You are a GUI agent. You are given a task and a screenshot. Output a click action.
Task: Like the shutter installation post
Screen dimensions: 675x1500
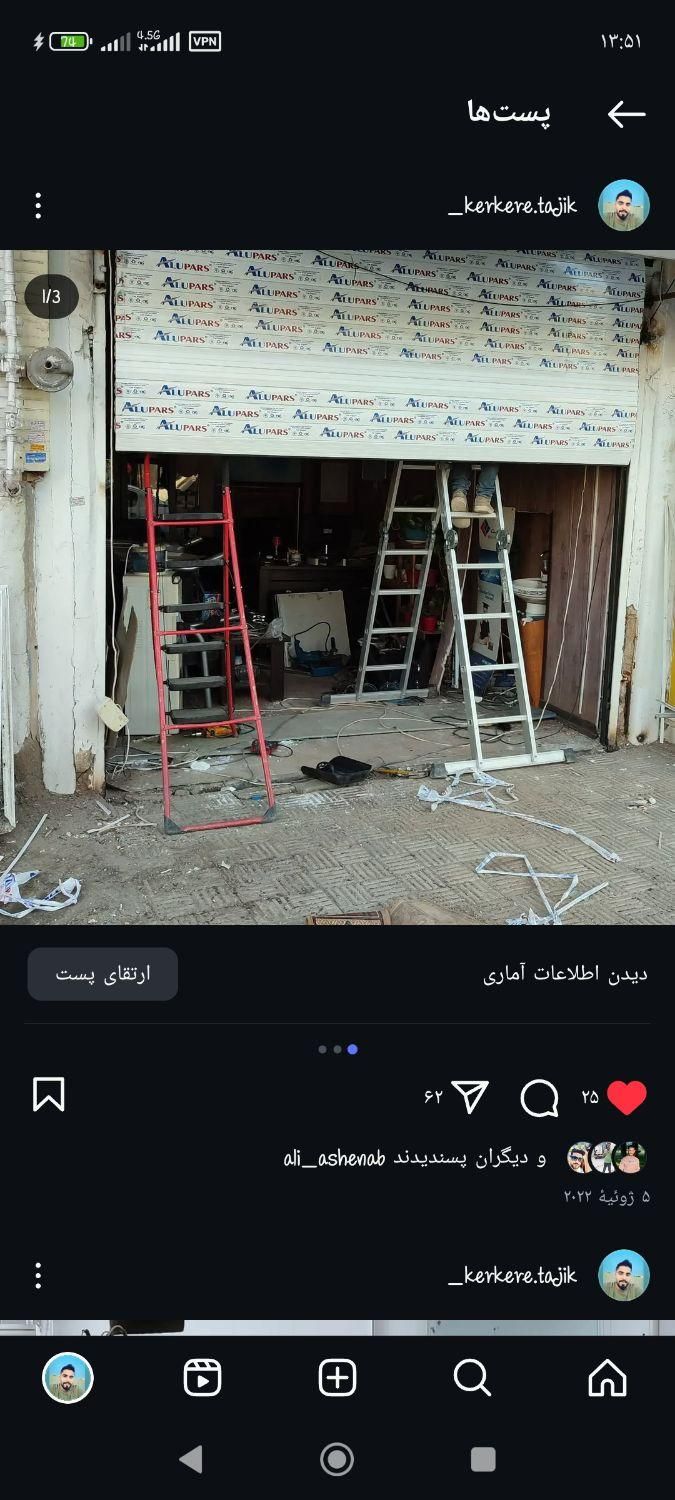tap(627, 1098)
